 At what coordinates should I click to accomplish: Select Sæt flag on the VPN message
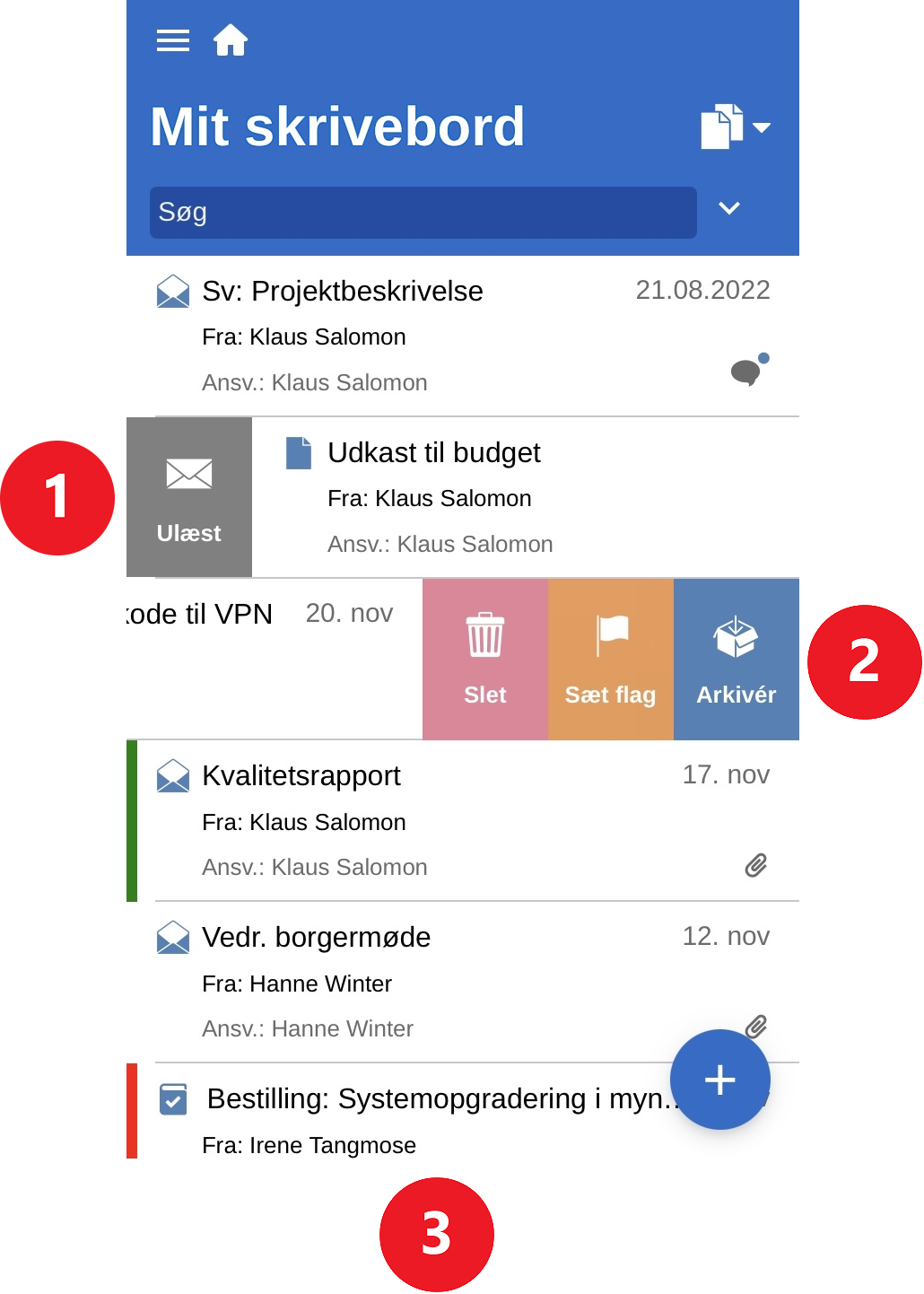pos(611,660)
